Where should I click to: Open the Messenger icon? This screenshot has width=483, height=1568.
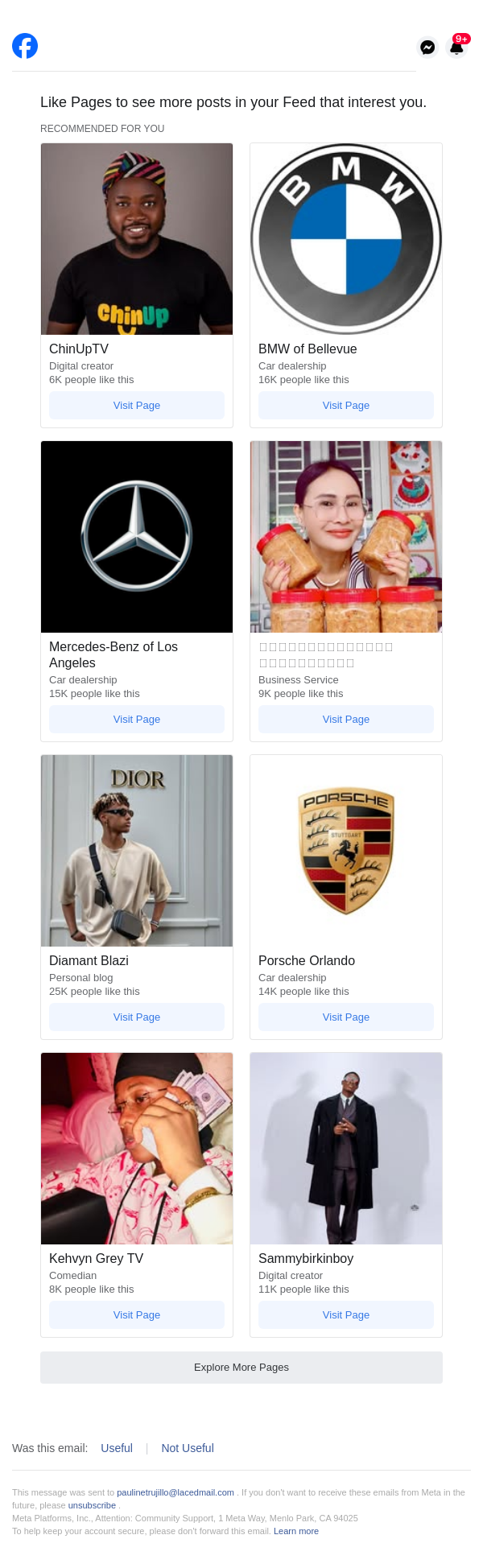[x=427, y=47]
